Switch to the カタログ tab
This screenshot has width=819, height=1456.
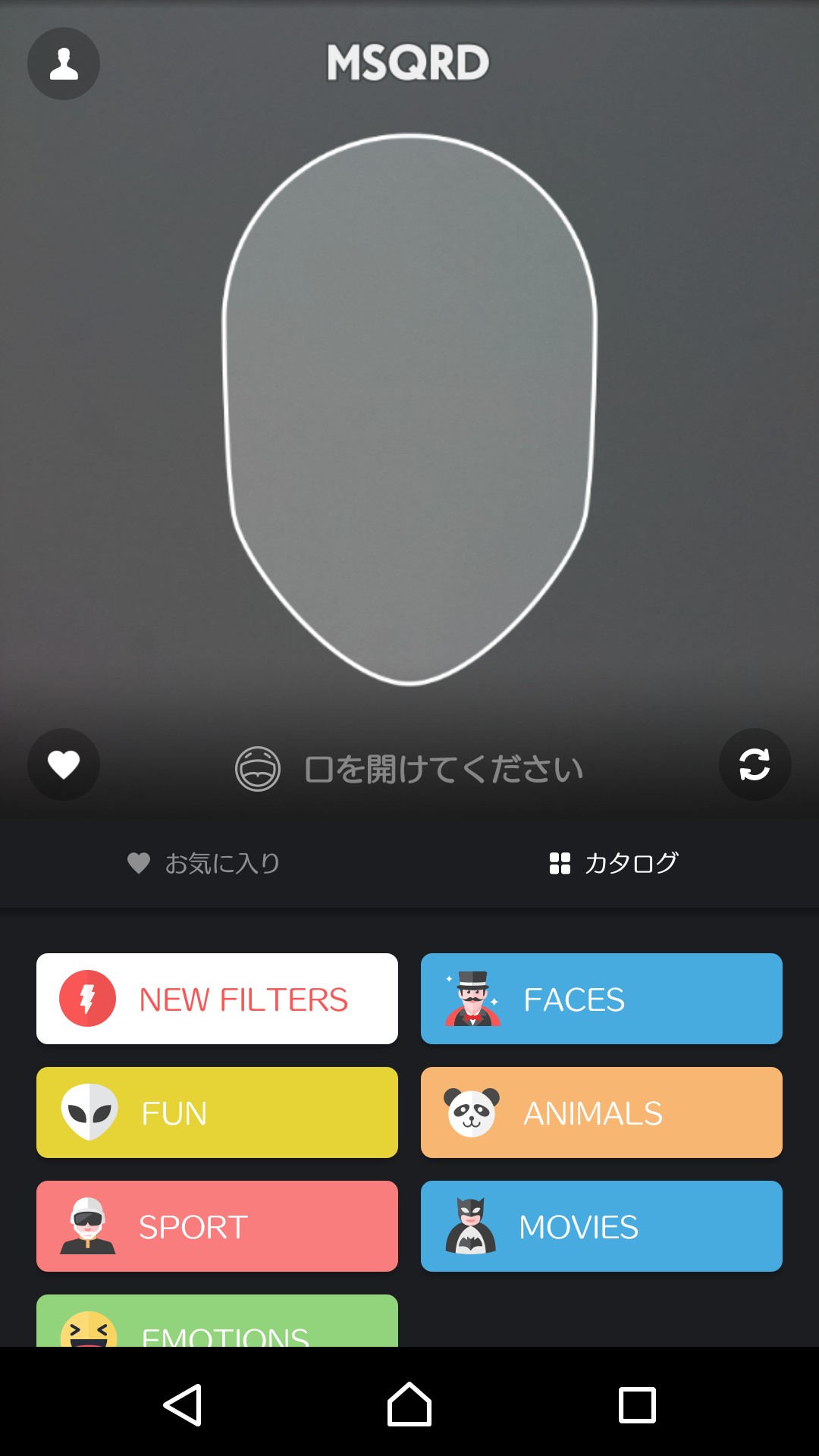[x=614, y=863]
